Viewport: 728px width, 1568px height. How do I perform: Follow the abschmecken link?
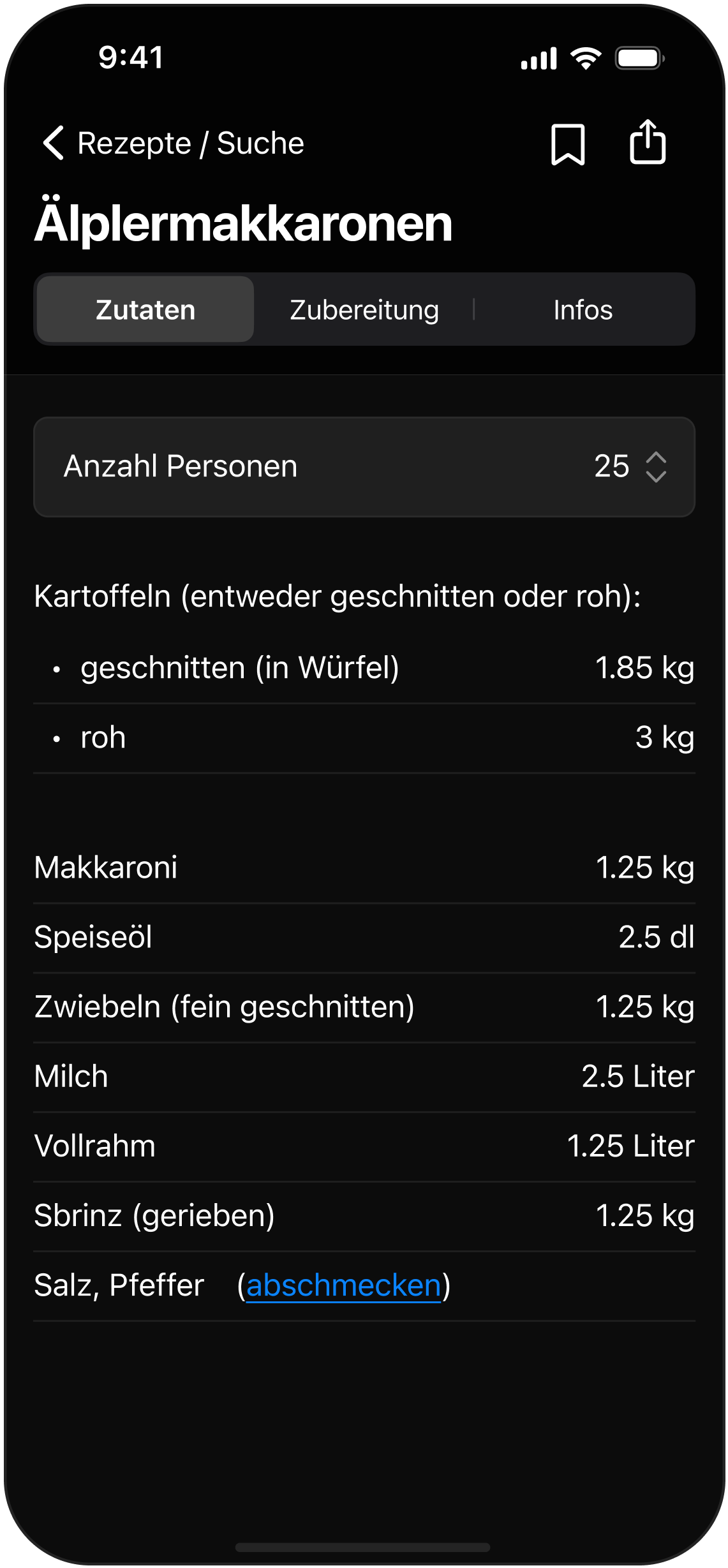coord(344,1285)
